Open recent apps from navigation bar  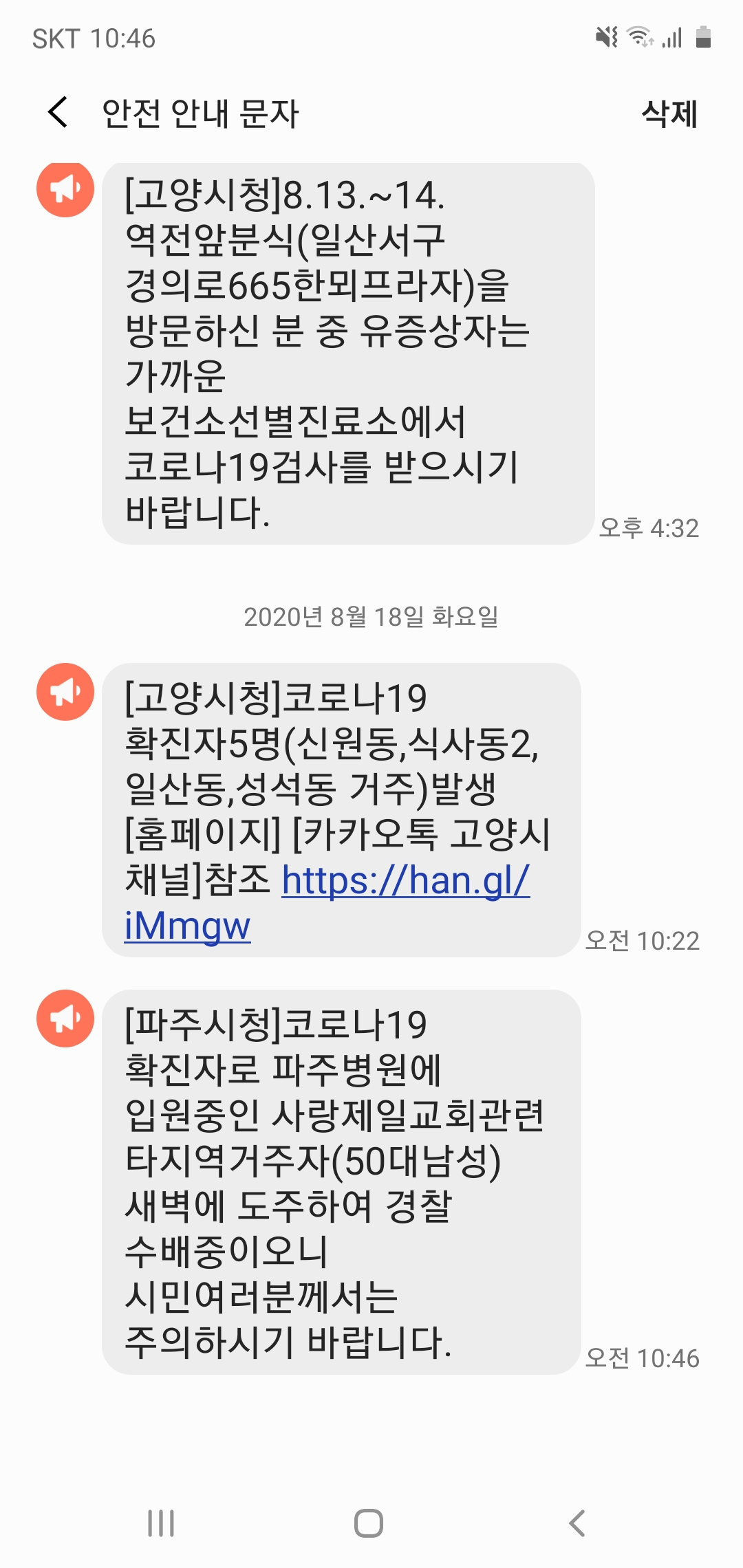161,1523
